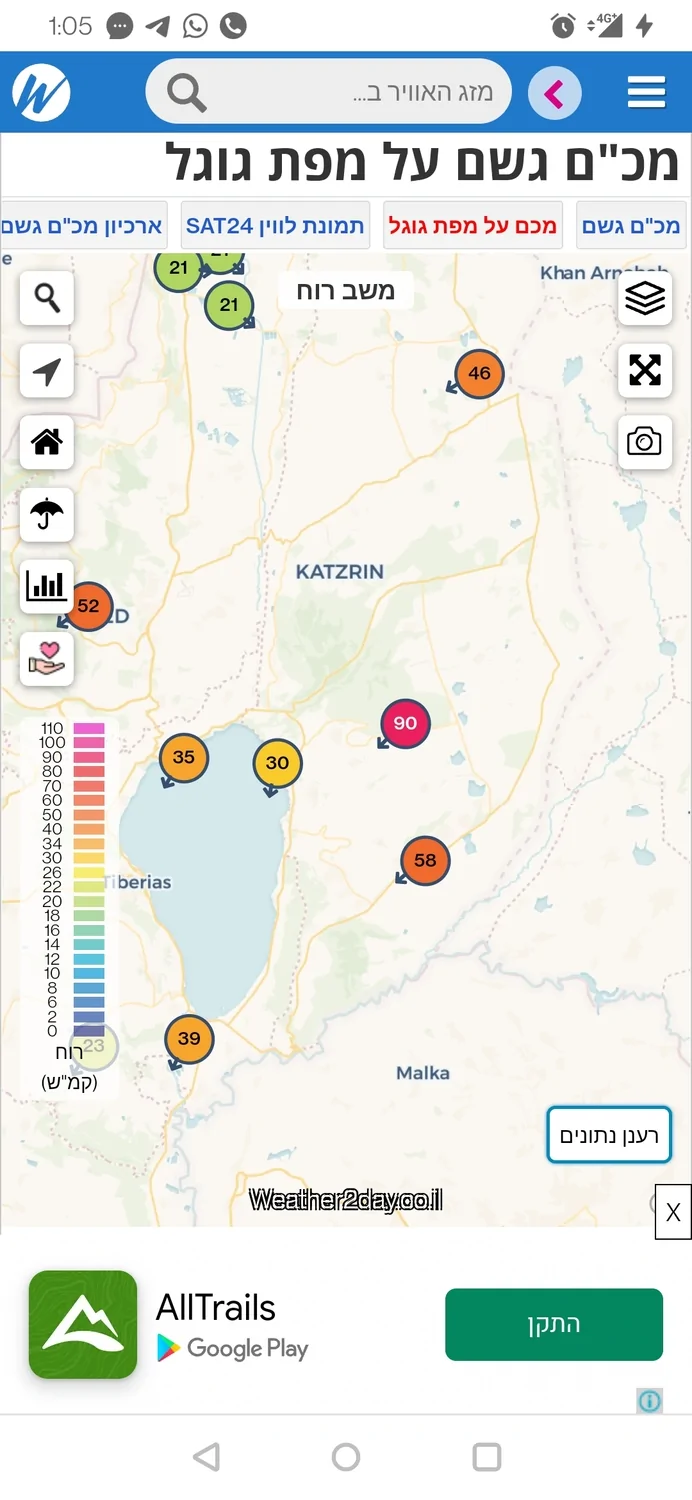The height and width of the screenshot is (1500, 692).
Task: Tap the heart donation icon
Action: pyautogui.click(x=47, y=658)
